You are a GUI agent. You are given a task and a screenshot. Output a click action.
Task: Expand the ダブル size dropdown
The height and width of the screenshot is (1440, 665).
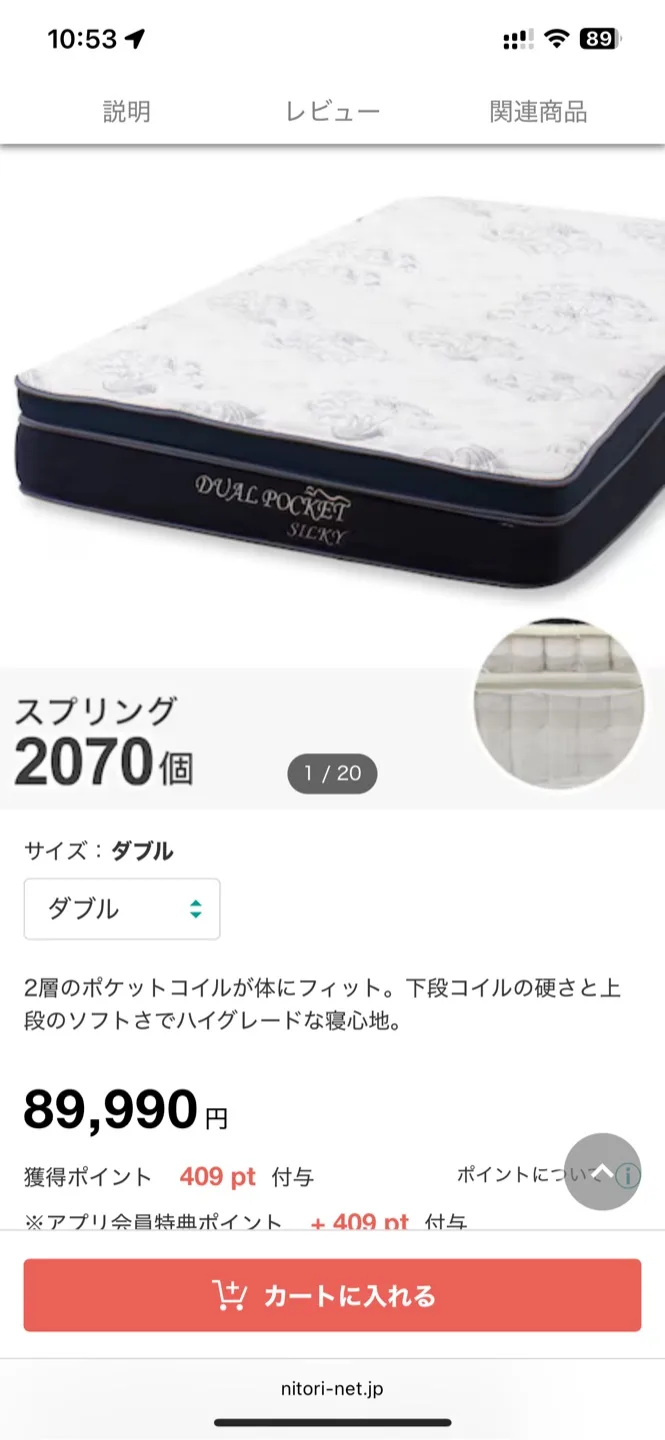click(x=122, y=909)
